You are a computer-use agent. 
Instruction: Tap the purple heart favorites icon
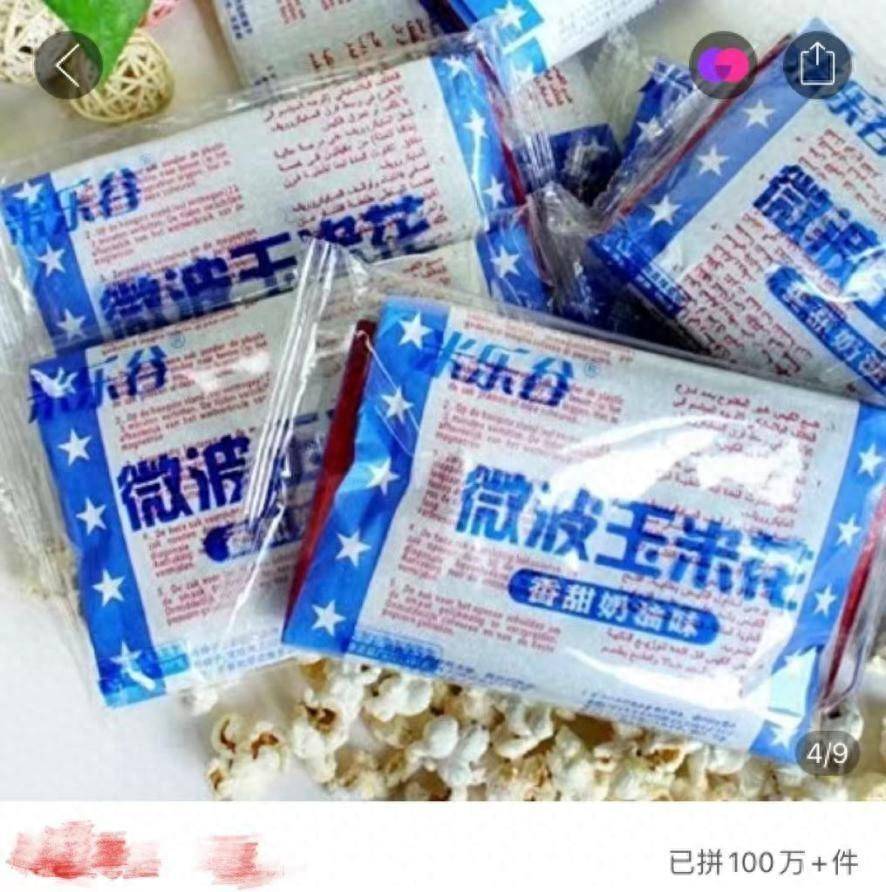pos(723,65)
